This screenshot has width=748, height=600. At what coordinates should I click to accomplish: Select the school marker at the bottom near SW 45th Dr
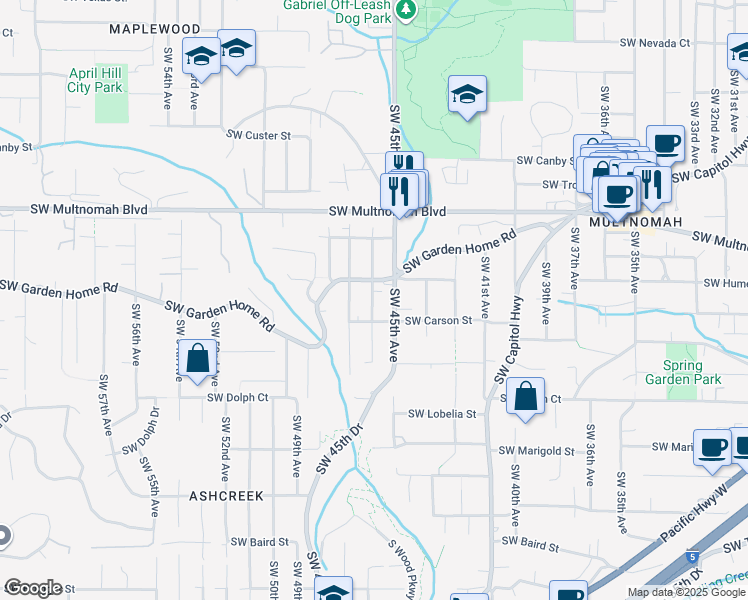pos(333,591)
